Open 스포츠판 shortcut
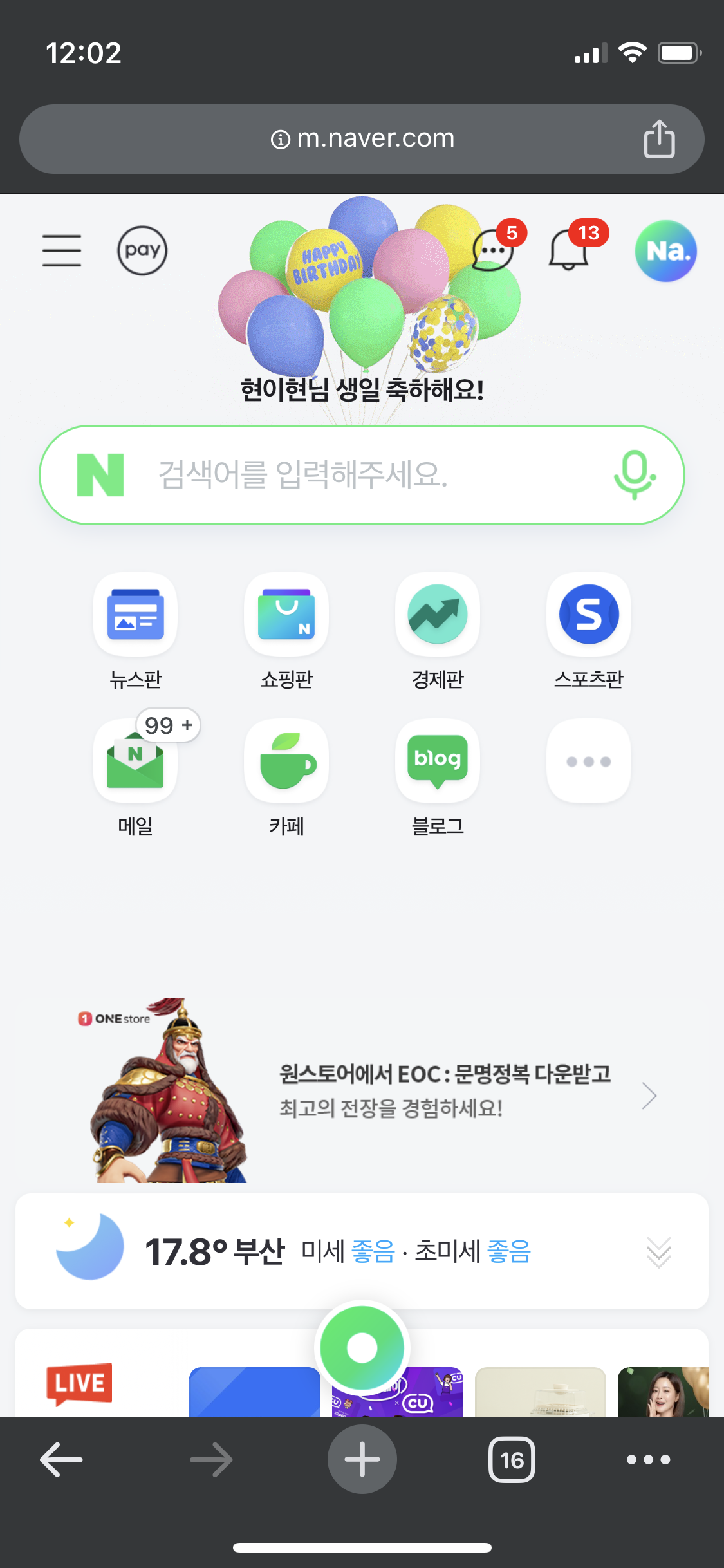The height and width of the screenshot is (1568, 724). (x=589, y=631)
